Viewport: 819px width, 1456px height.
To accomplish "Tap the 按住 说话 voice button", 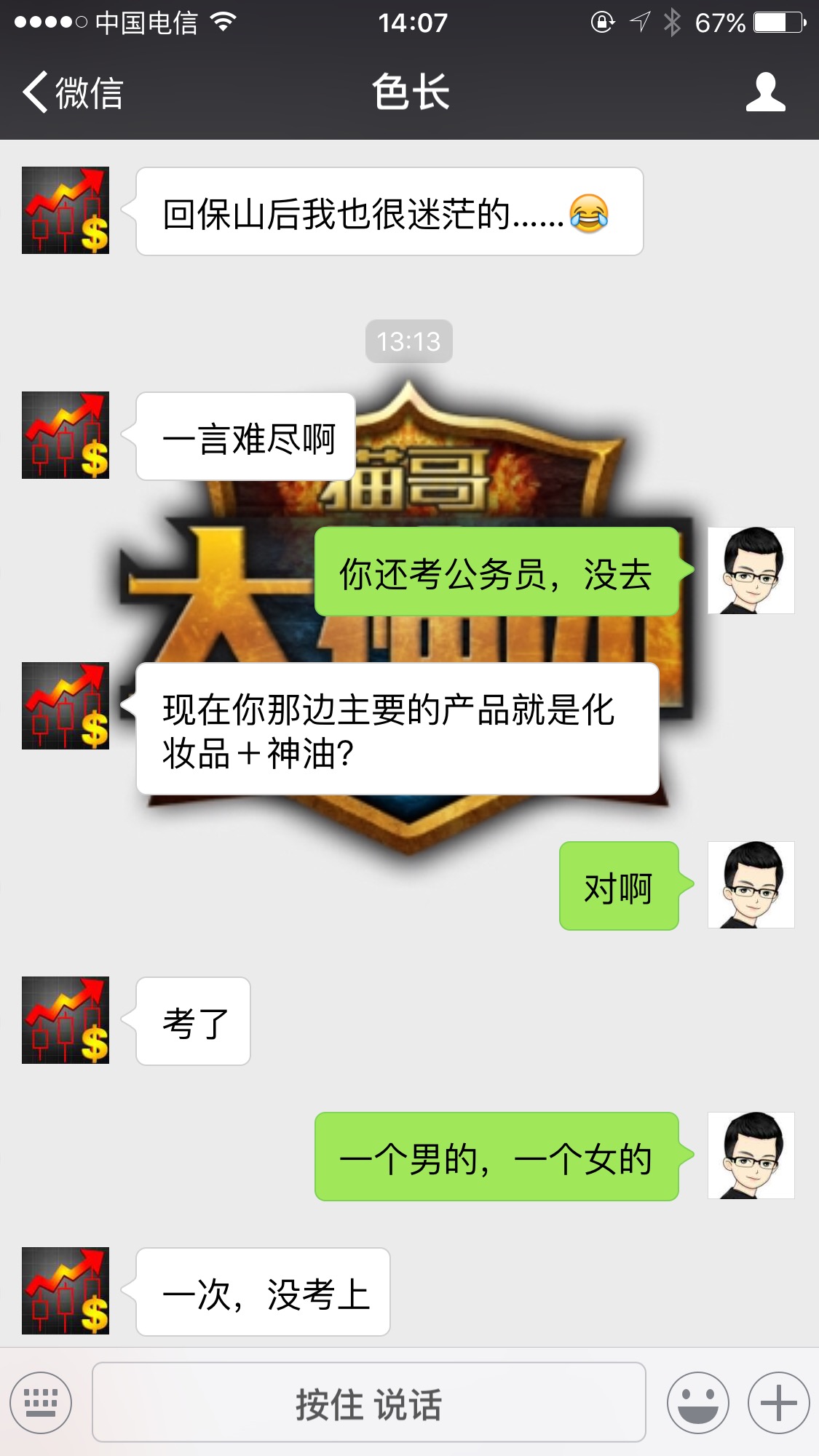I will 369,1402.
